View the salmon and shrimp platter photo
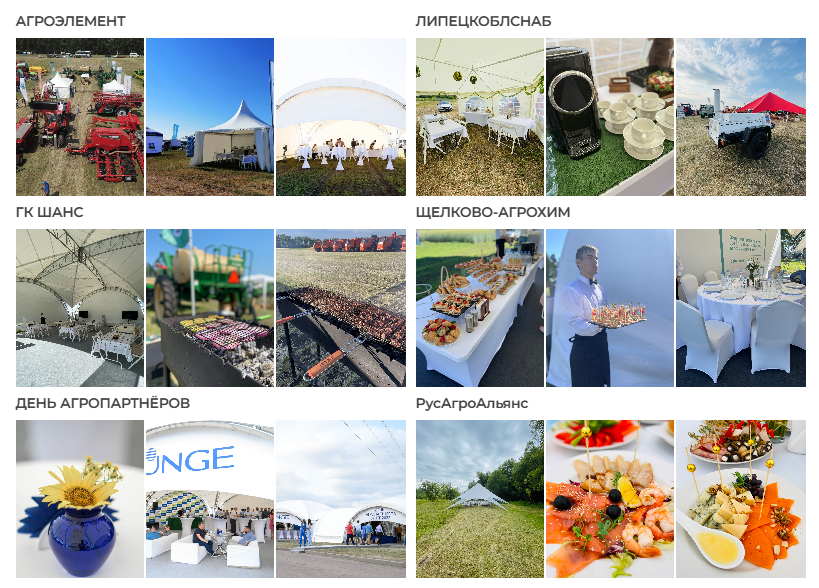 610,499
